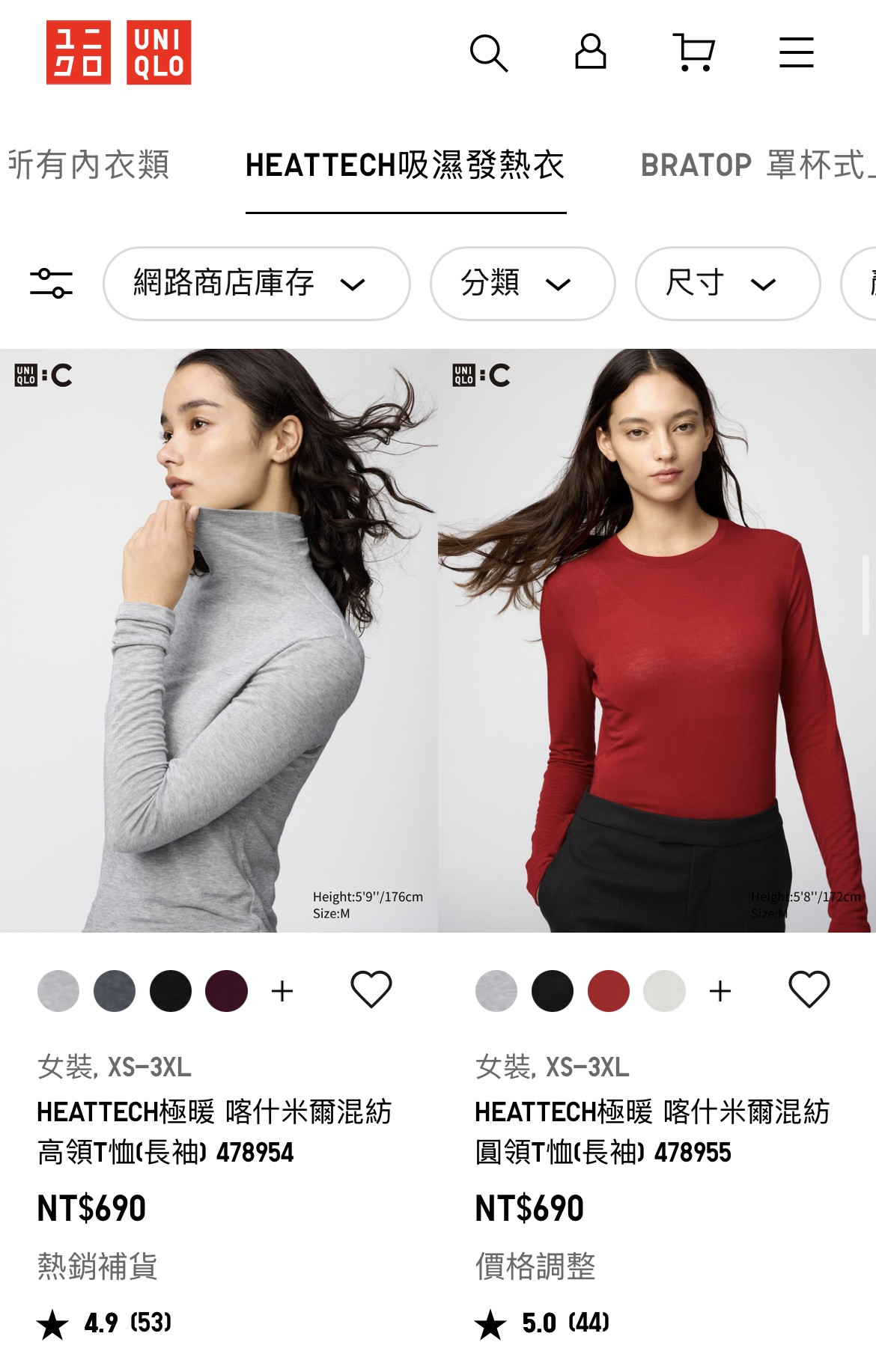Select black color swatch for 478954
This screenshot has width=876, height=1372.
coord(171,991)
